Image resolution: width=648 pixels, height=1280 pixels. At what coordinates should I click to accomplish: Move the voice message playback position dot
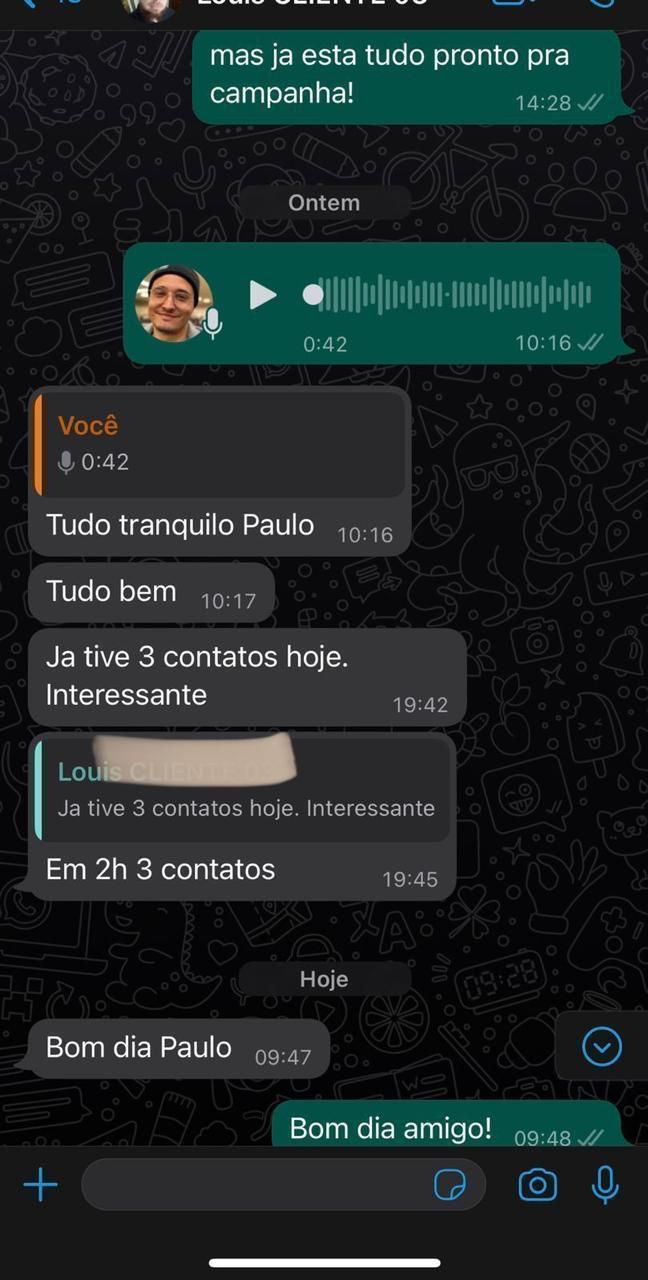pyautogui.click(x=313, y=295)
